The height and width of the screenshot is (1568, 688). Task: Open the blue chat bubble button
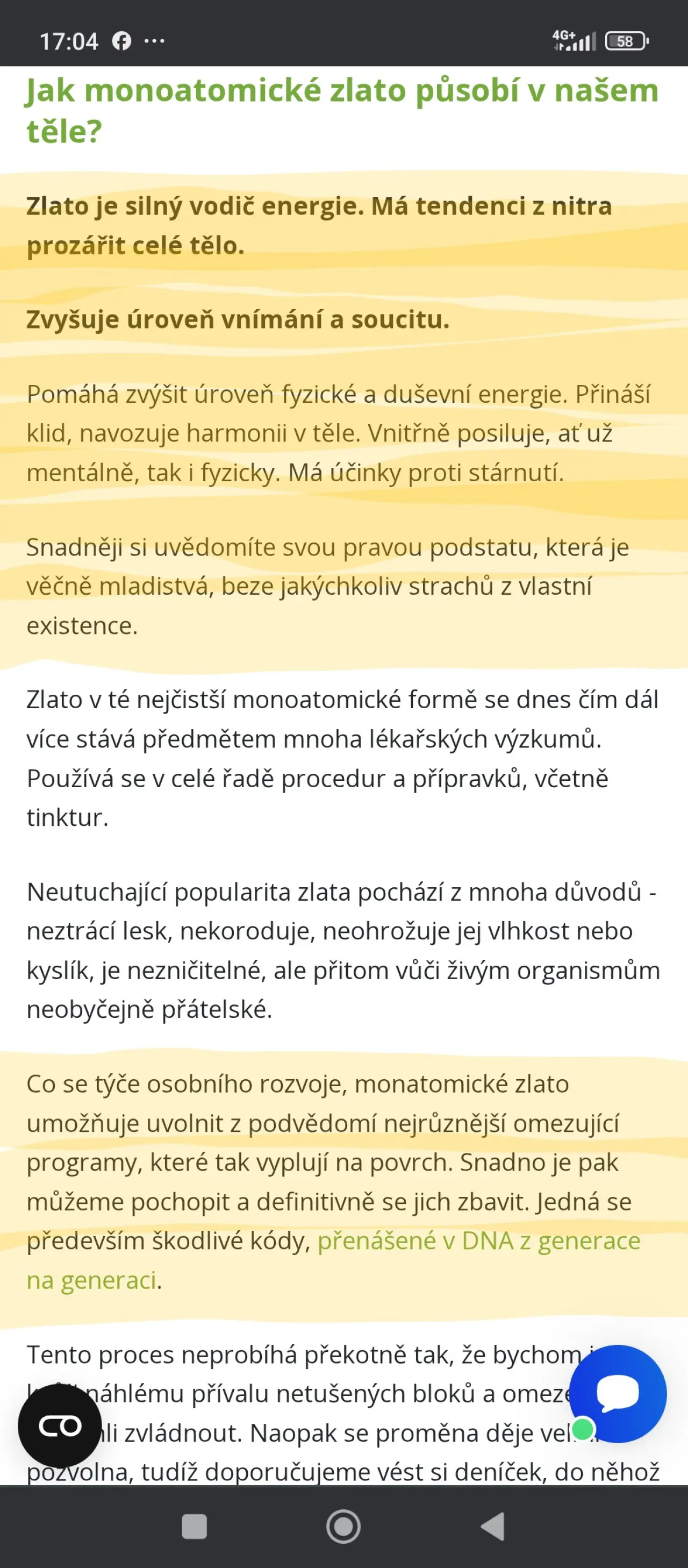click(618, 1393)
